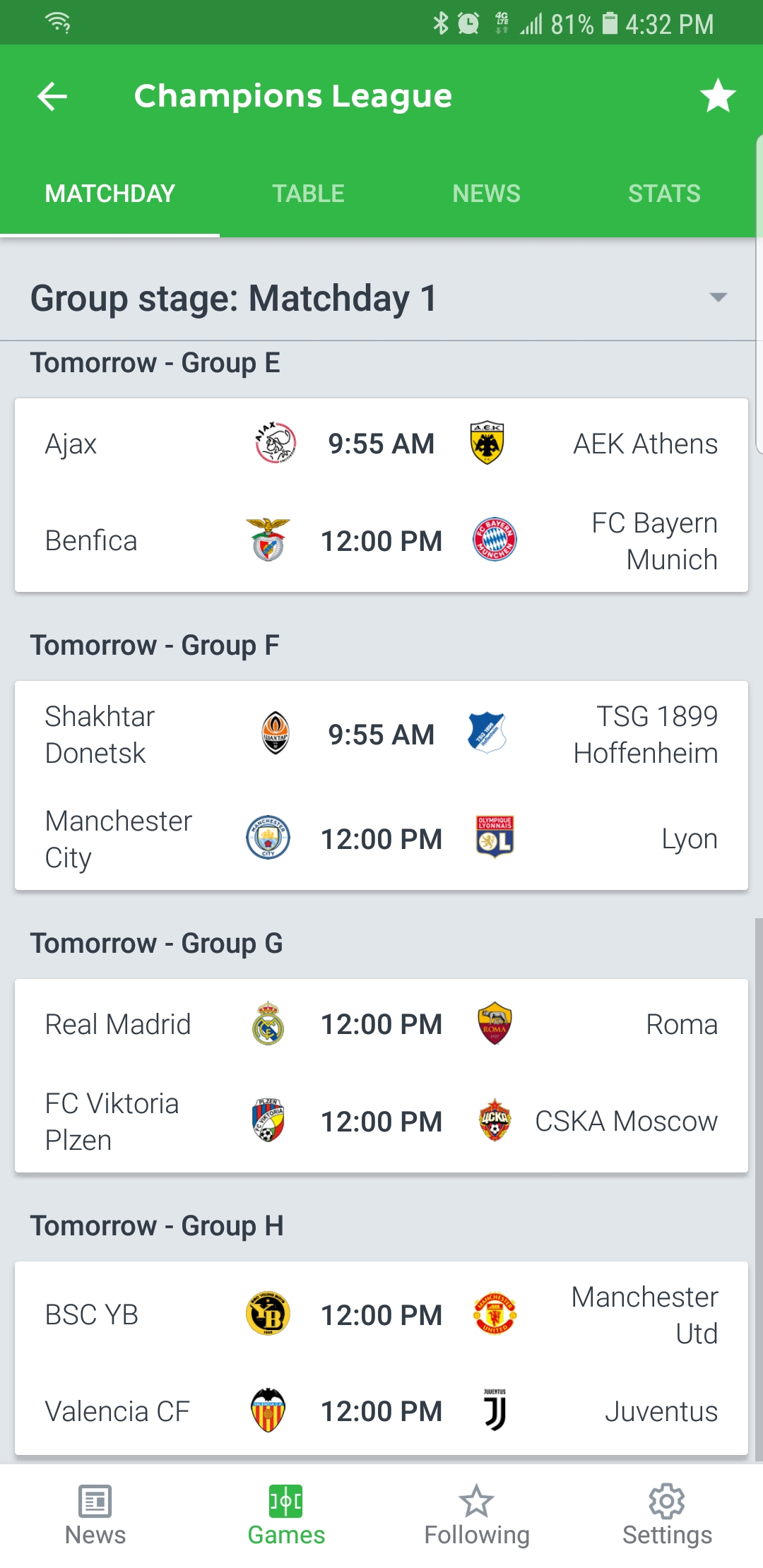Image resolution: width=763 pixels, height=1568 pixels.
Task: Open the Ajax vs AEK Athens match
Action: click(x=381, y=444)
